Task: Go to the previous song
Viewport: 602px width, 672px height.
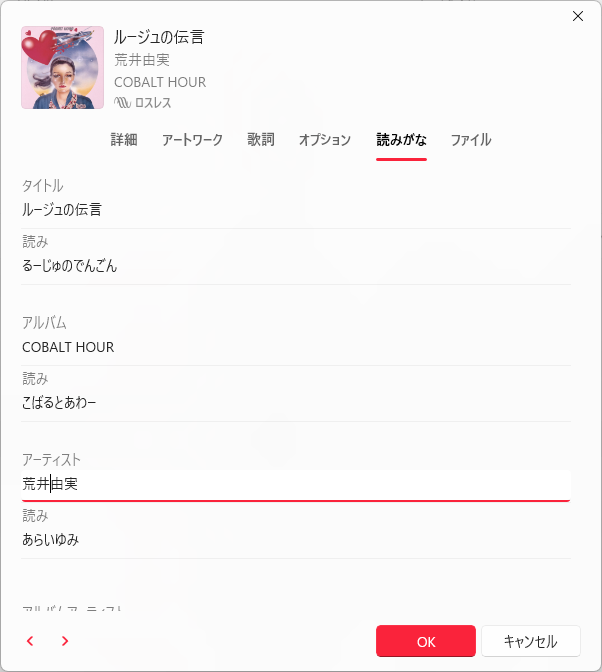Action: 30,641
